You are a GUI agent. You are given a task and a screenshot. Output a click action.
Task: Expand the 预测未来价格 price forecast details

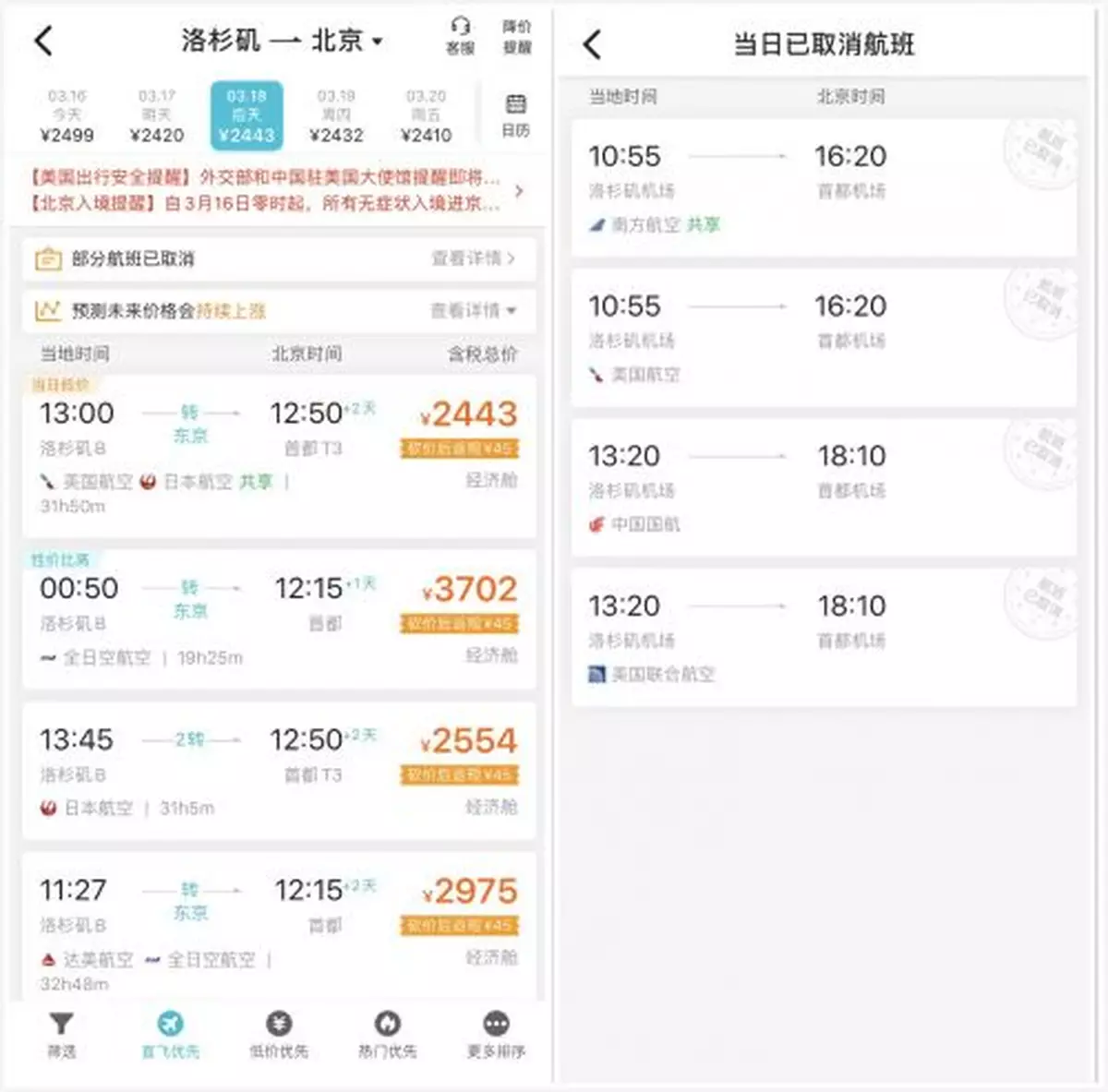[472, 310]
